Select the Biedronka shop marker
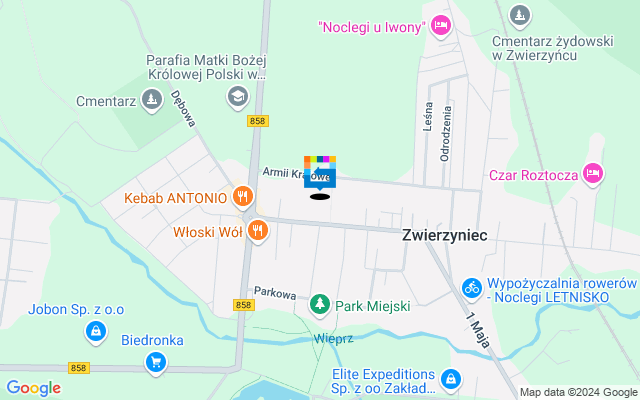The height and width of the screenshot is (400, 640). [x=155, y=362]
